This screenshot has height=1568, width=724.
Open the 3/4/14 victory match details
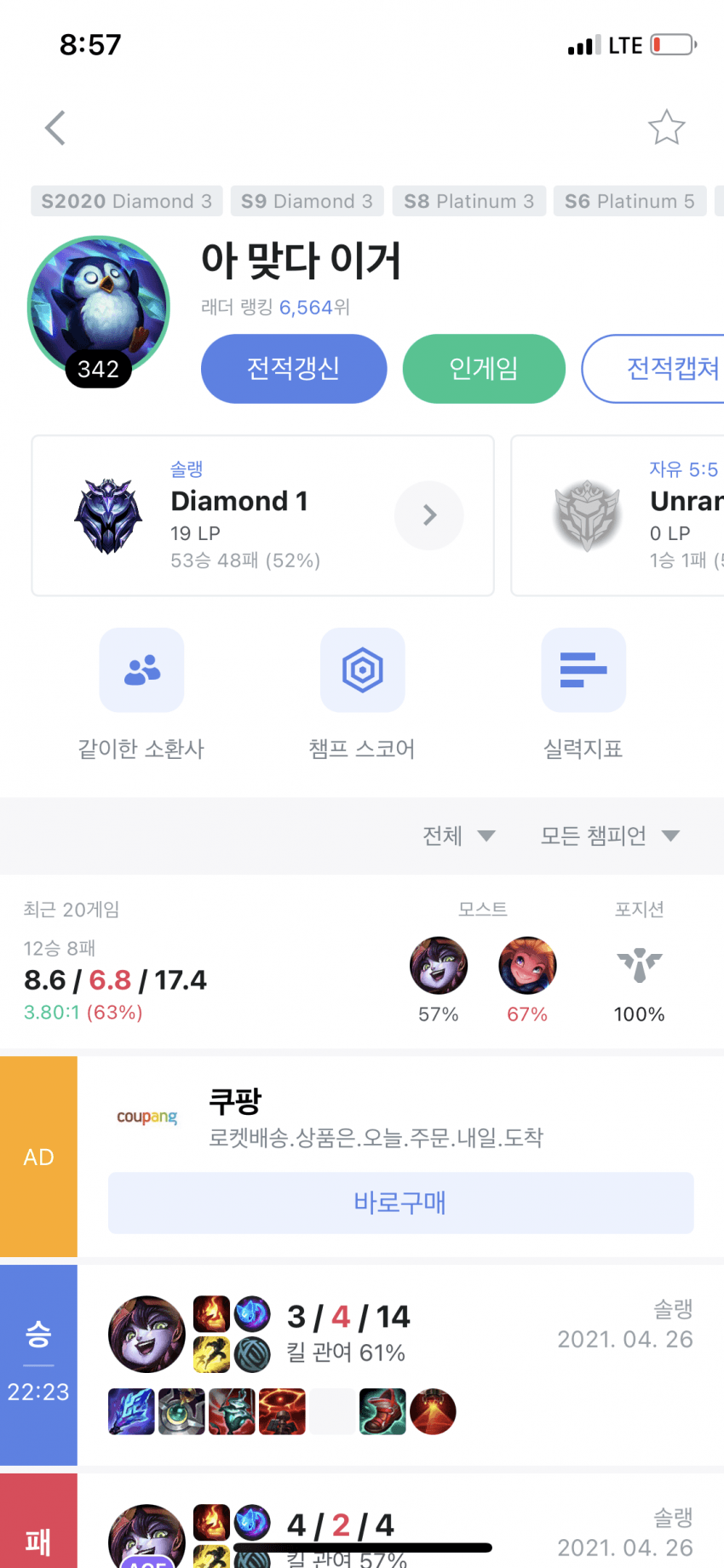click(400, 1364)
